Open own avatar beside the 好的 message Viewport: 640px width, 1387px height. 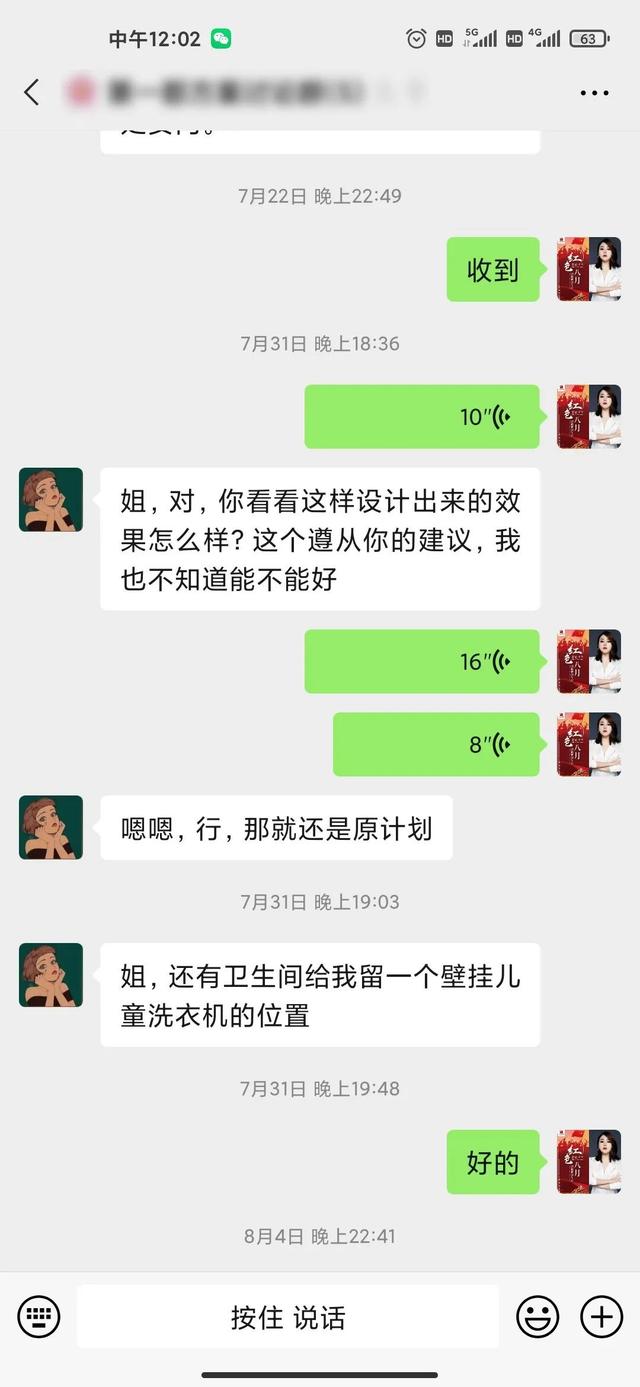click(589, 1162)
